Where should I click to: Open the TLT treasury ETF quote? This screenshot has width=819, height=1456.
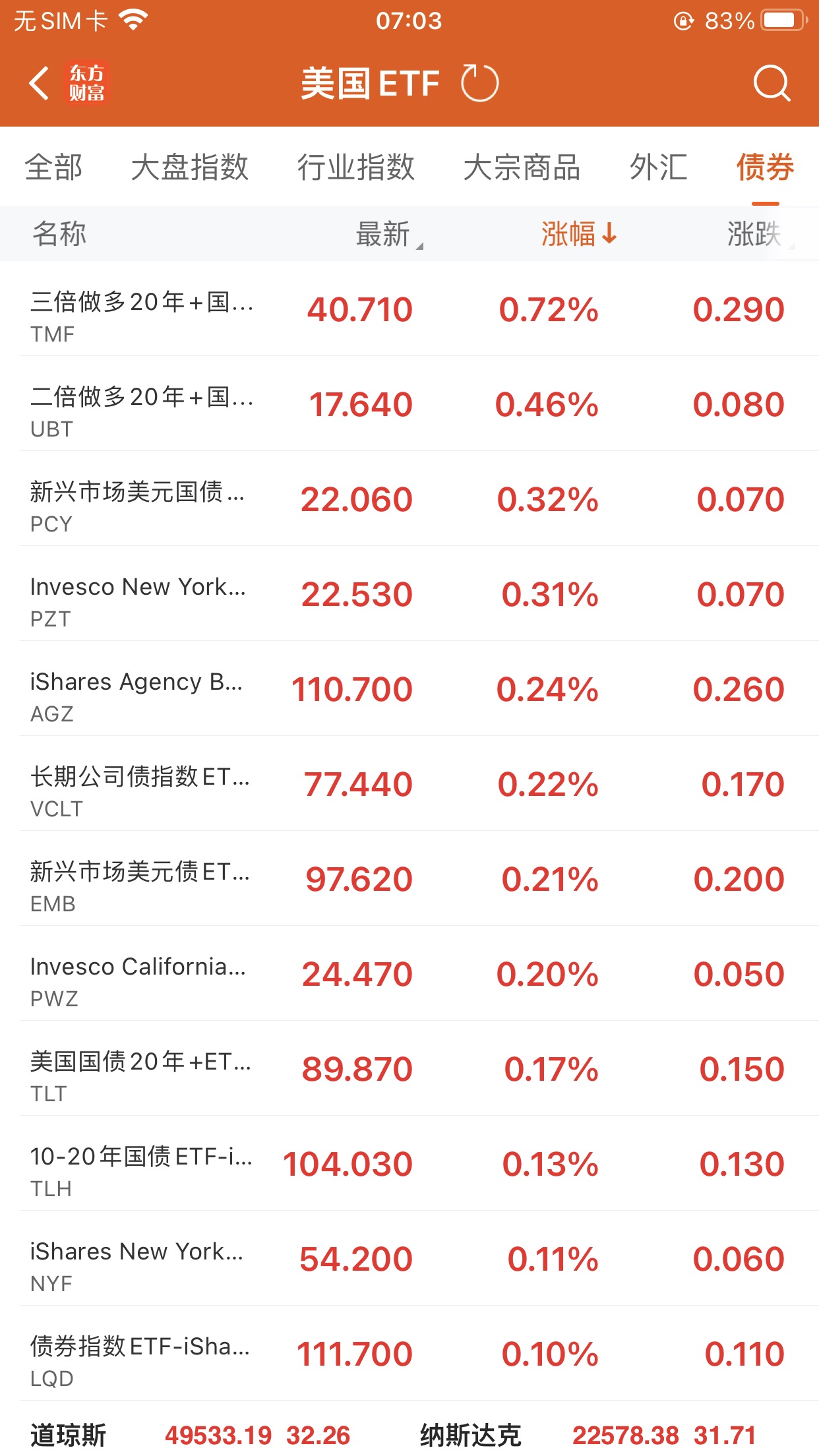pos(409,1070)
